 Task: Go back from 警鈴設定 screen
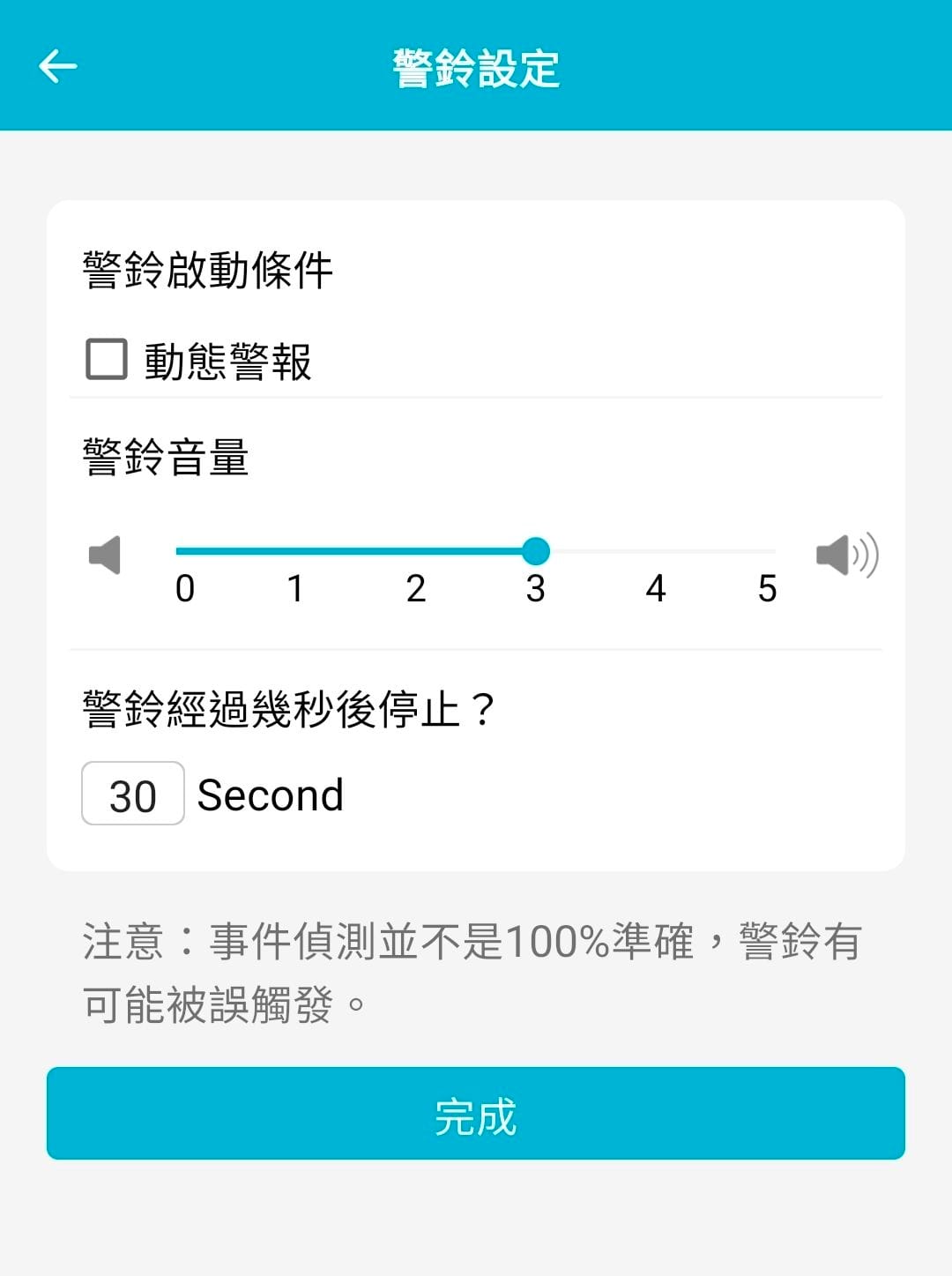pyautogui.click(x=58, y=66)
